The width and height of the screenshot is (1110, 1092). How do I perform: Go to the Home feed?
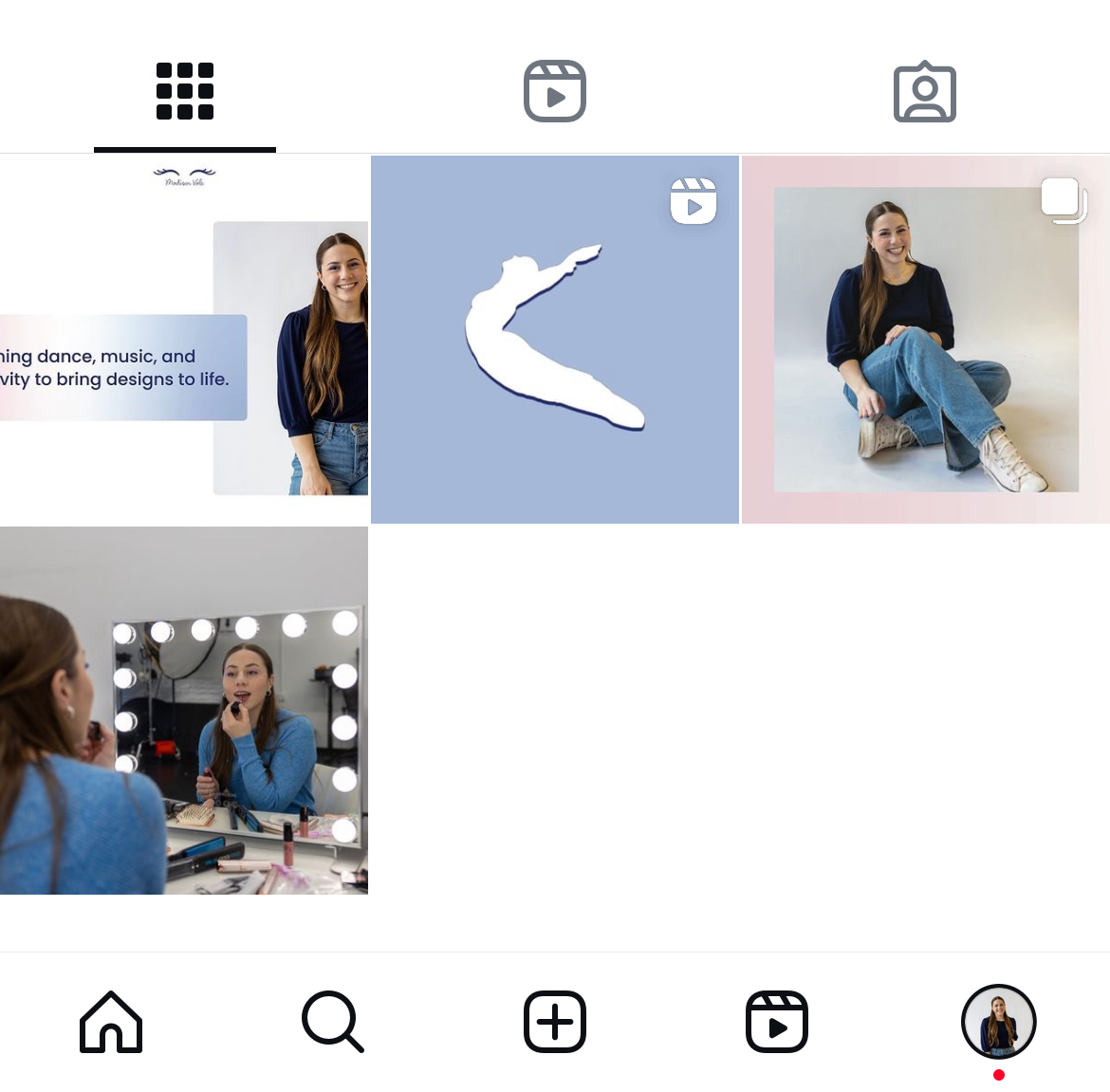pos(111,1022)
